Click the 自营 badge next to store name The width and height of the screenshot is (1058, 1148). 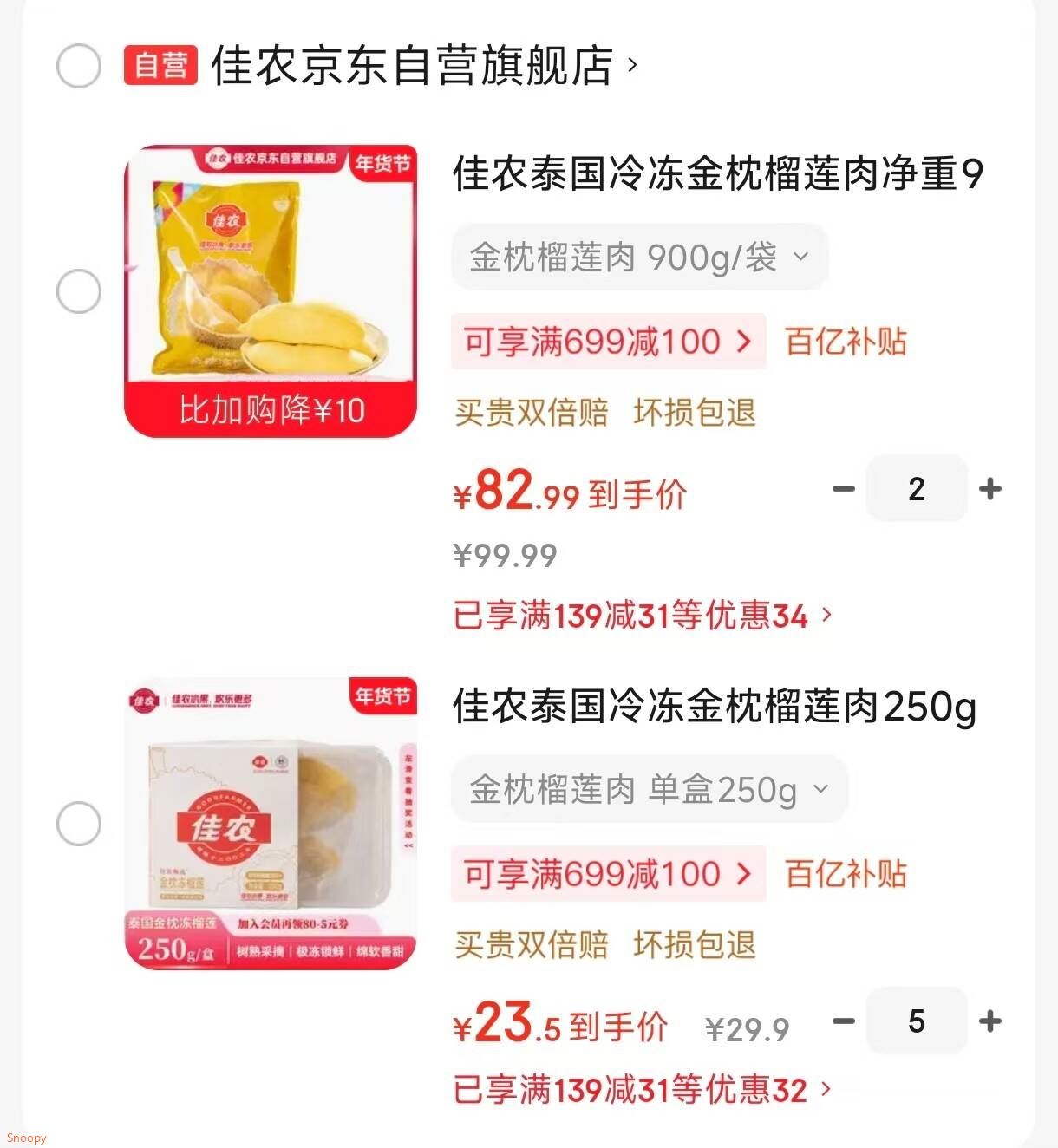pyautogui.click(x=161, y=65)
